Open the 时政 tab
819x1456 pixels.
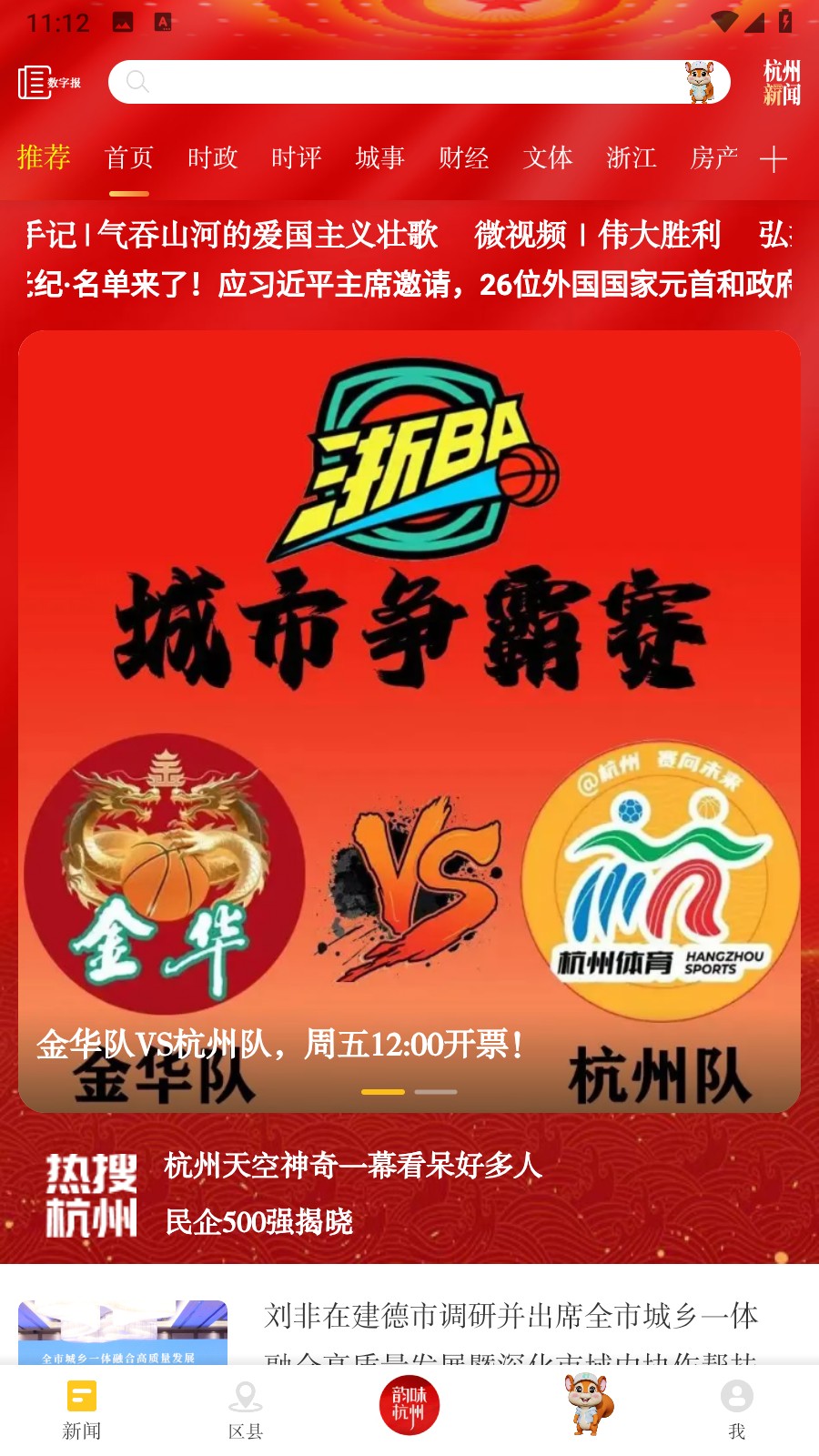click(212, 158)
